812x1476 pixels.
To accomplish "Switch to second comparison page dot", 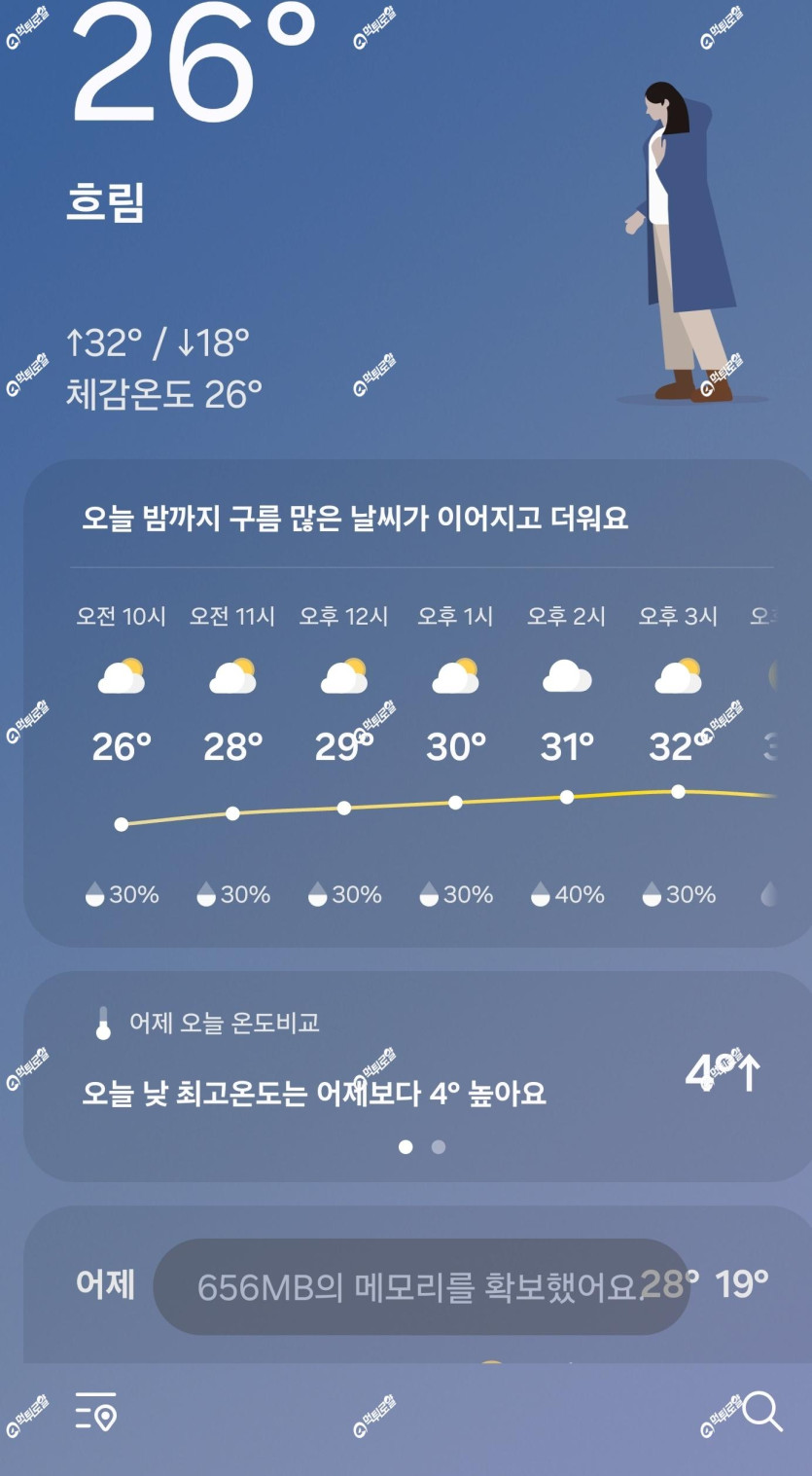I will point(439,1147).
